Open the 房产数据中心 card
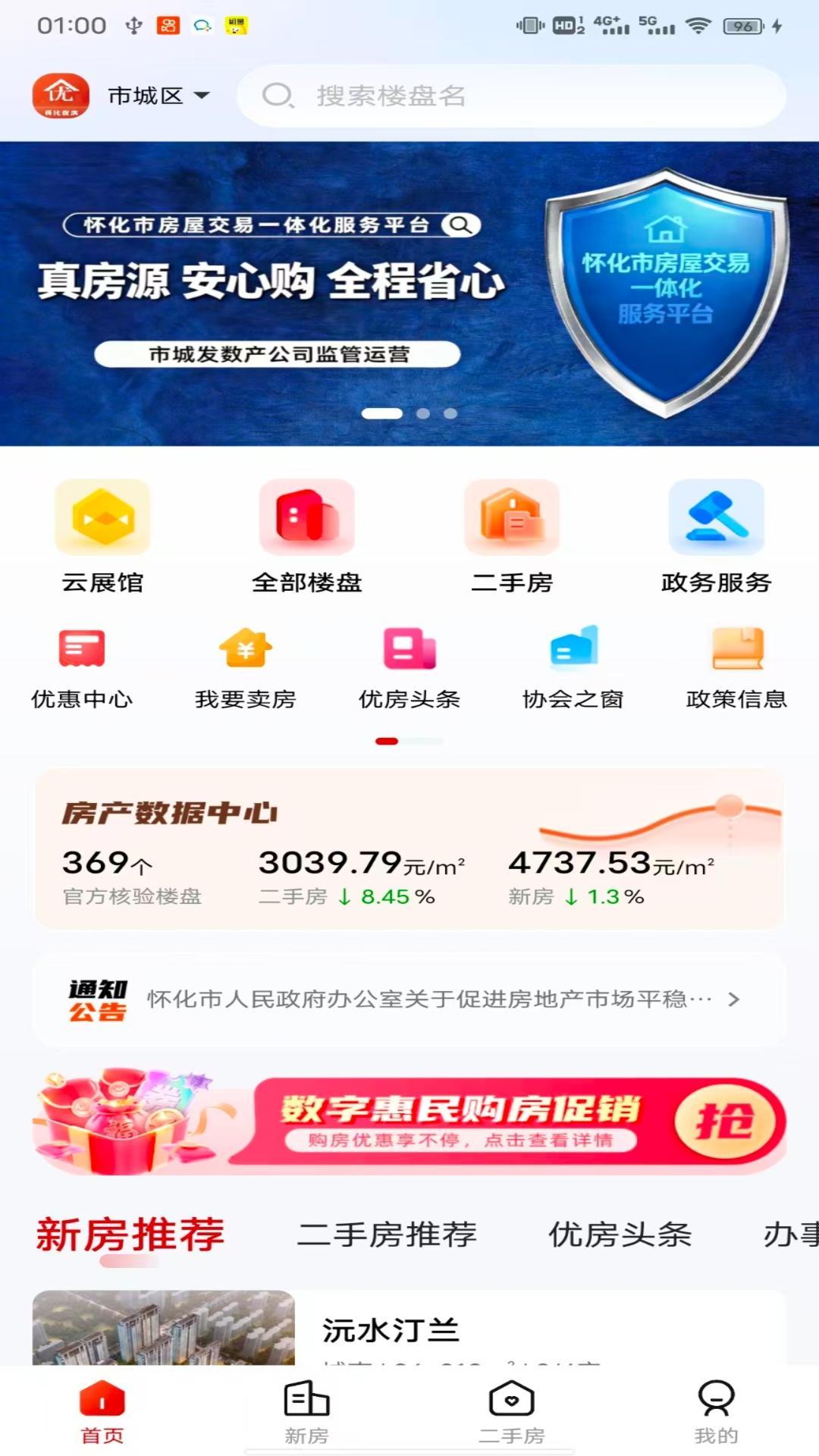 coord(409,849)
